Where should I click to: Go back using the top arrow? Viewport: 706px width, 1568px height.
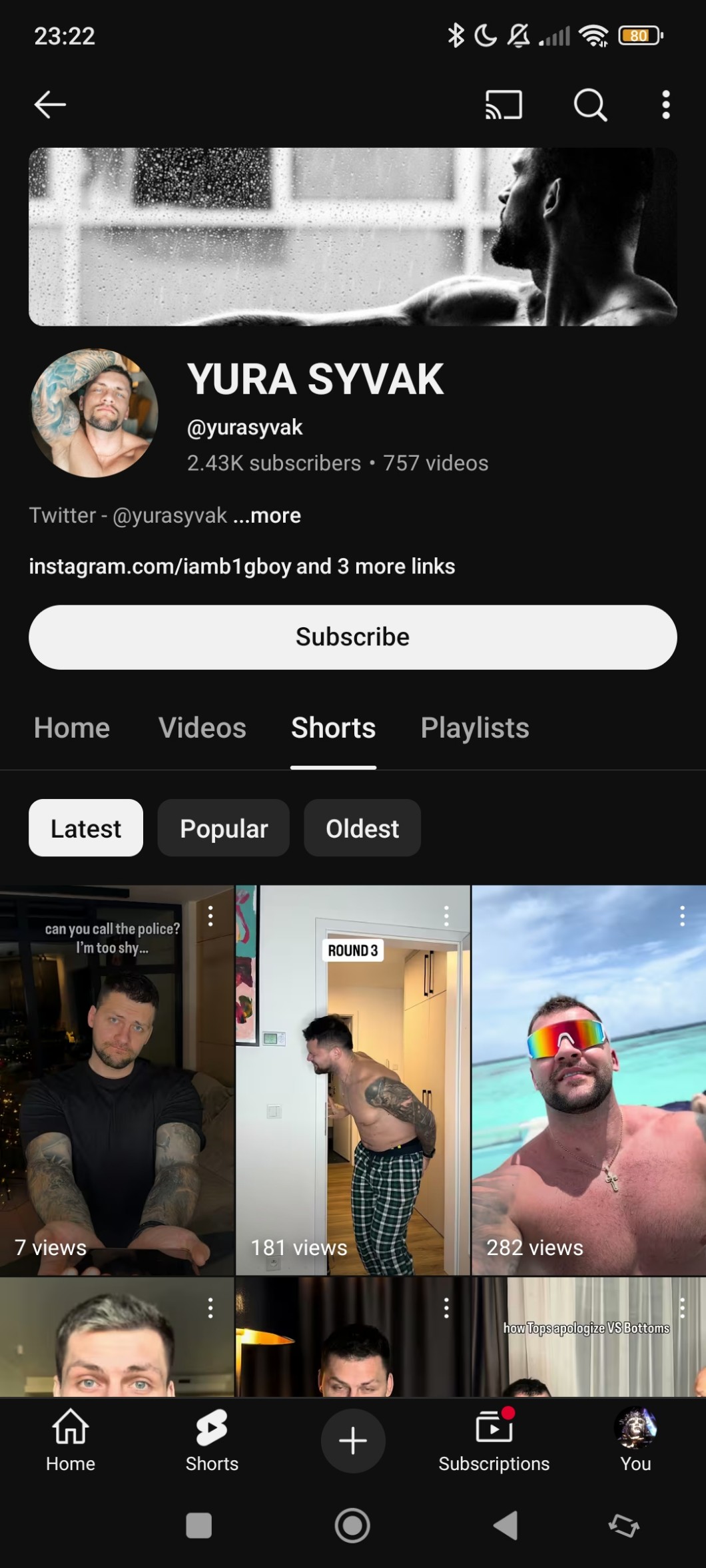(x=50, y=105)
